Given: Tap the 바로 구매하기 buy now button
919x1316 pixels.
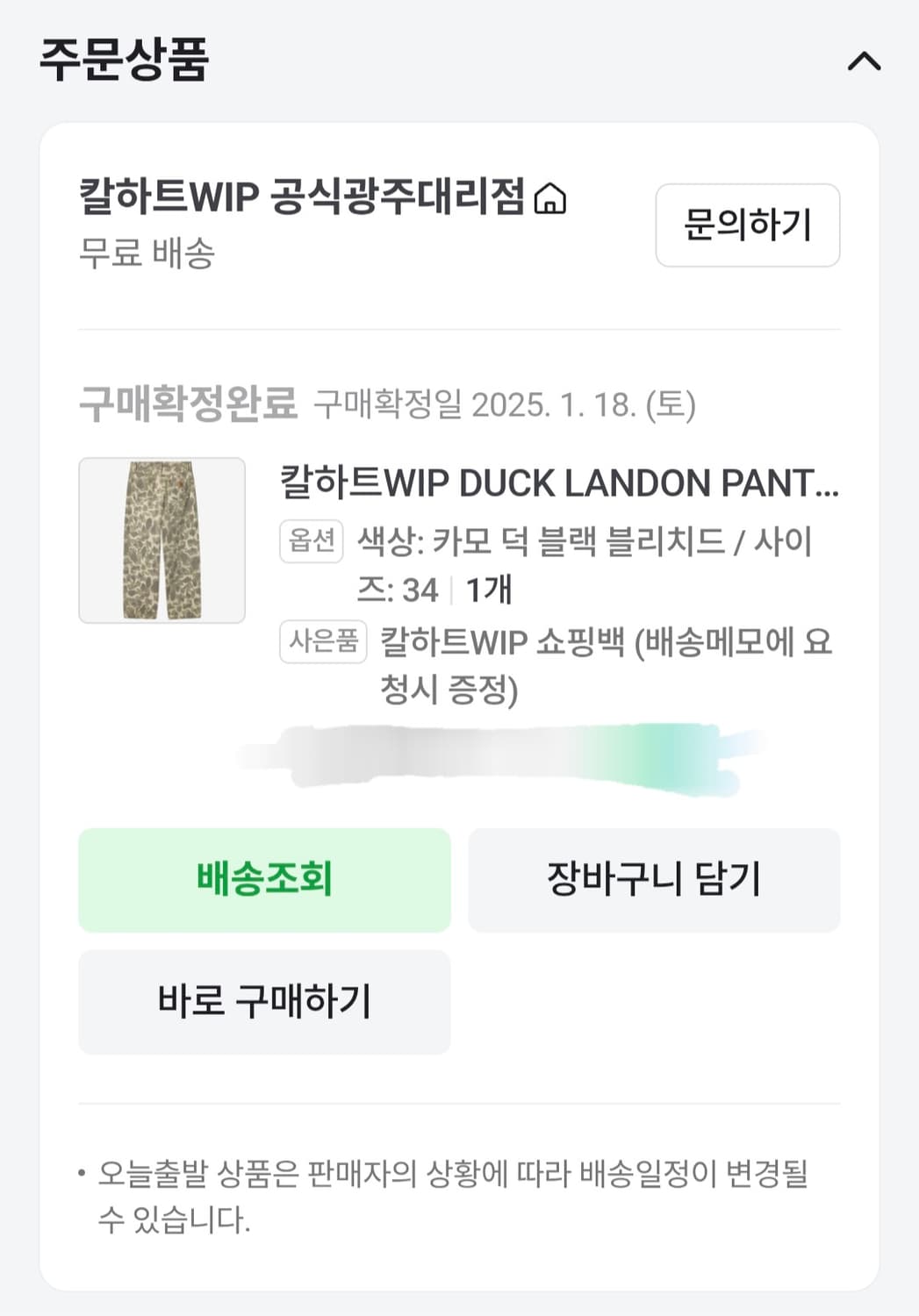Looking at the screenshot, I should point(263,1002).
